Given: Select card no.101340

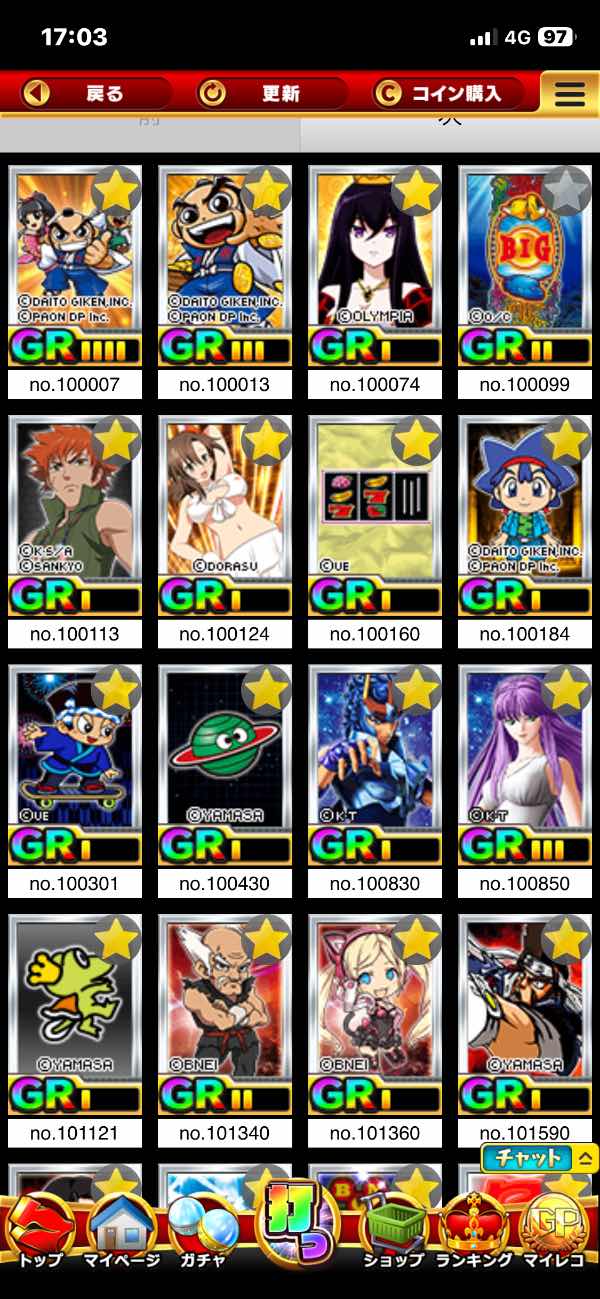Looking at the screenshot, I should [225, 1015].
